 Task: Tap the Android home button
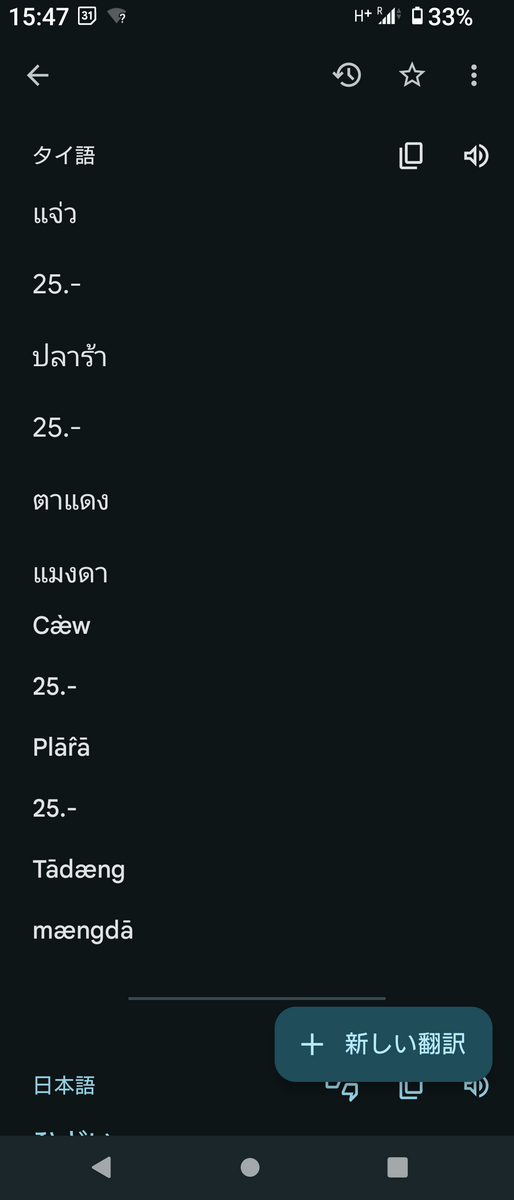pos(250,1167)
